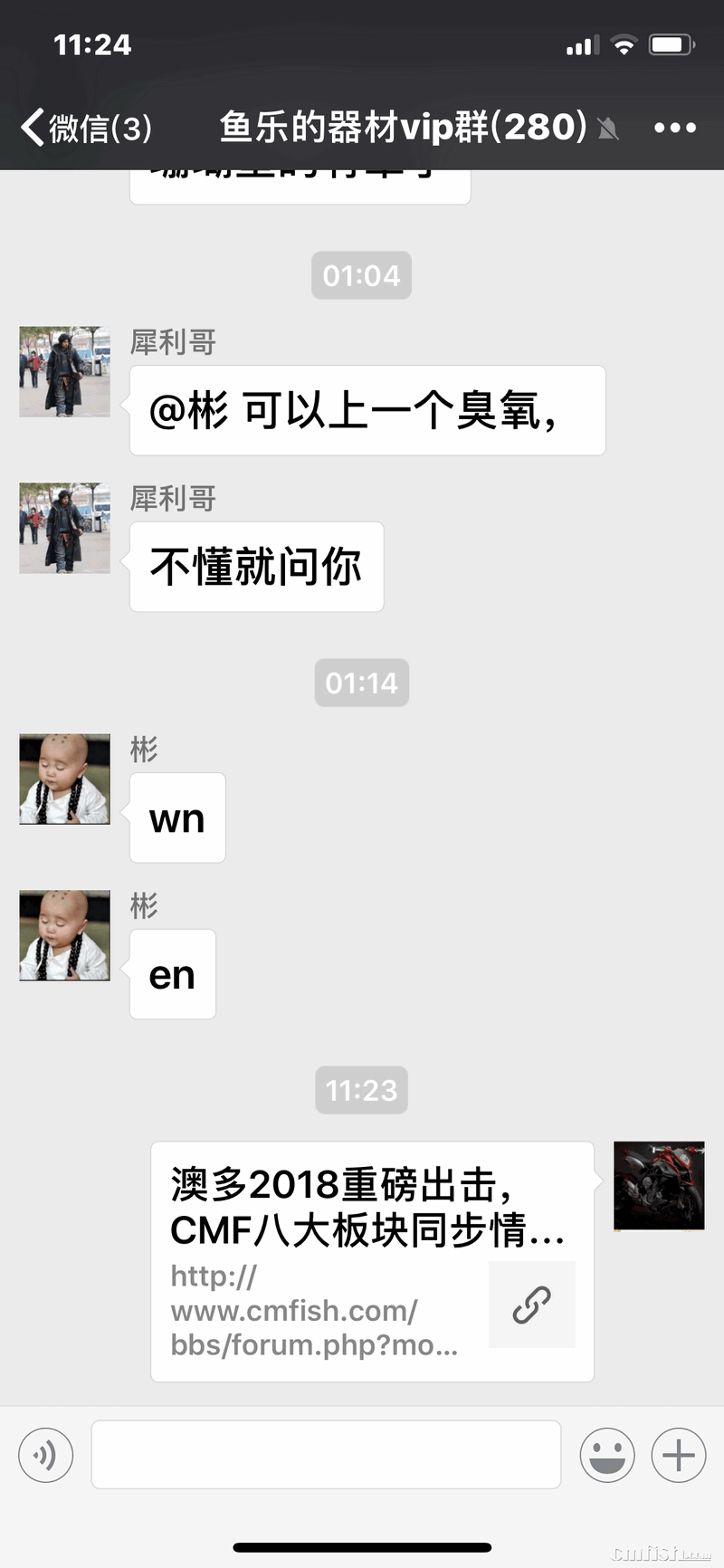Open the emoji sticker panel
Screen dimensions: 724x1568
[606, 1455]
